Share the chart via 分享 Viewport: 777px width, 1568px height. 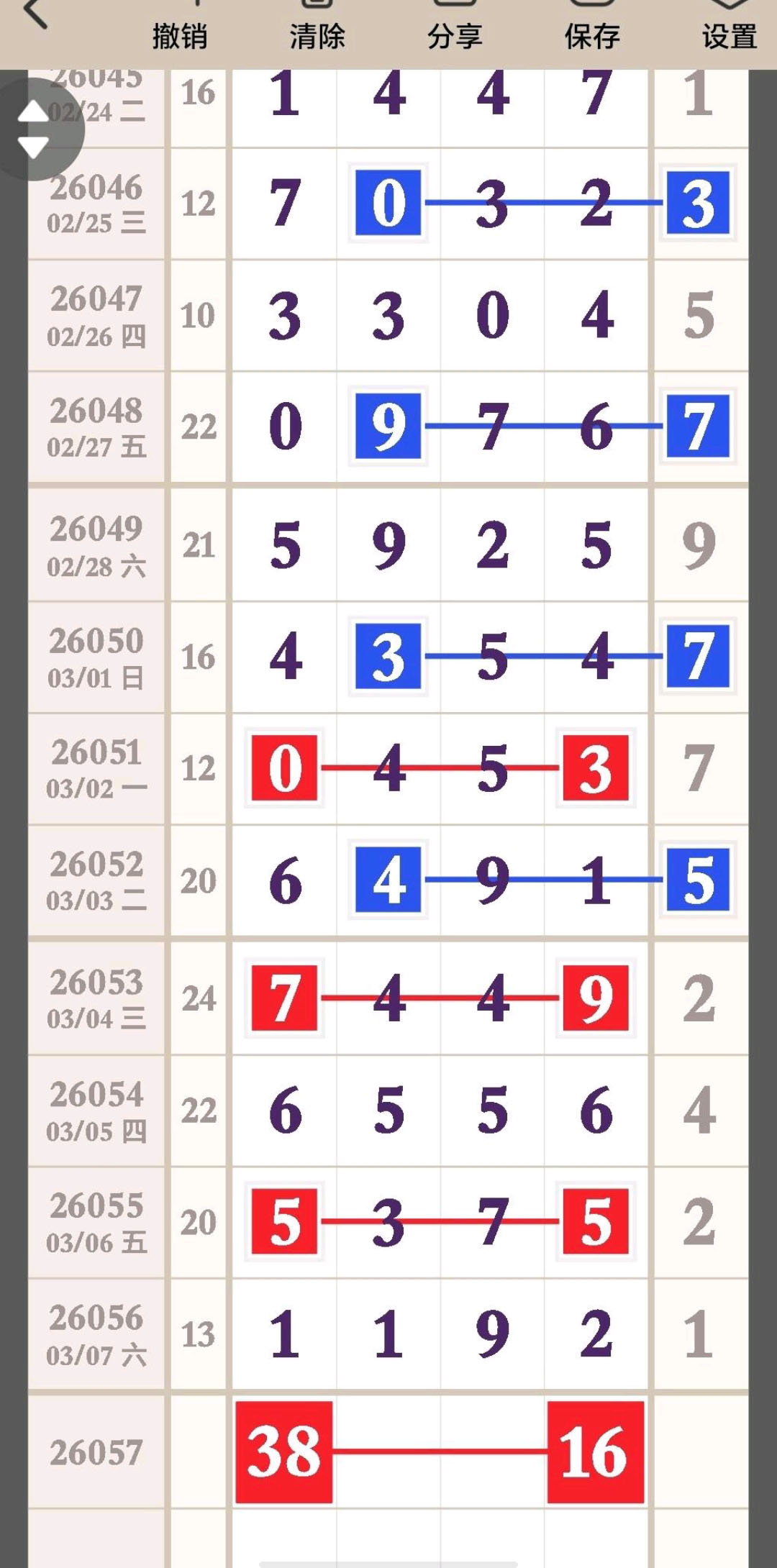[x=455, y=32]
